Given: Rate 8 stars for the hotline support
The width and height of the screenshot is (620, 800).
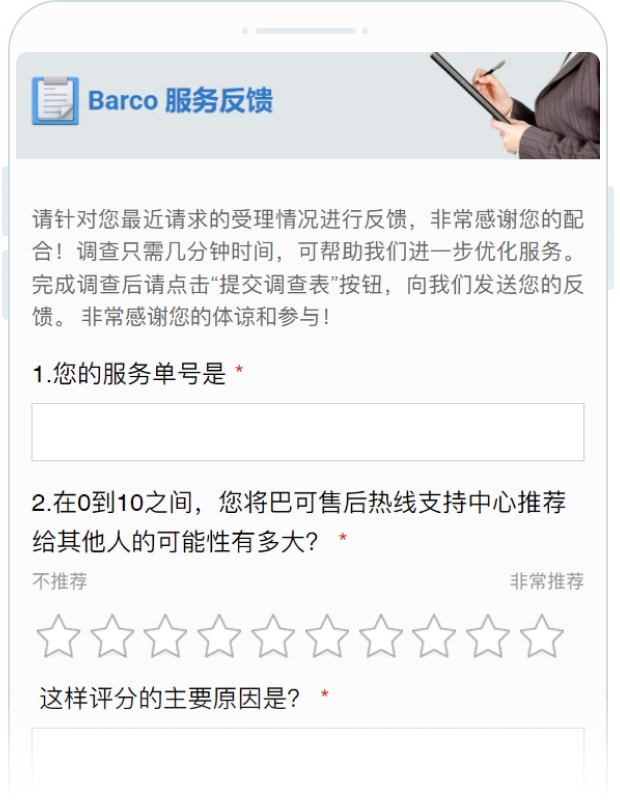Looking at the screenshot, I should pyautogui.click(x=435, y=636).
